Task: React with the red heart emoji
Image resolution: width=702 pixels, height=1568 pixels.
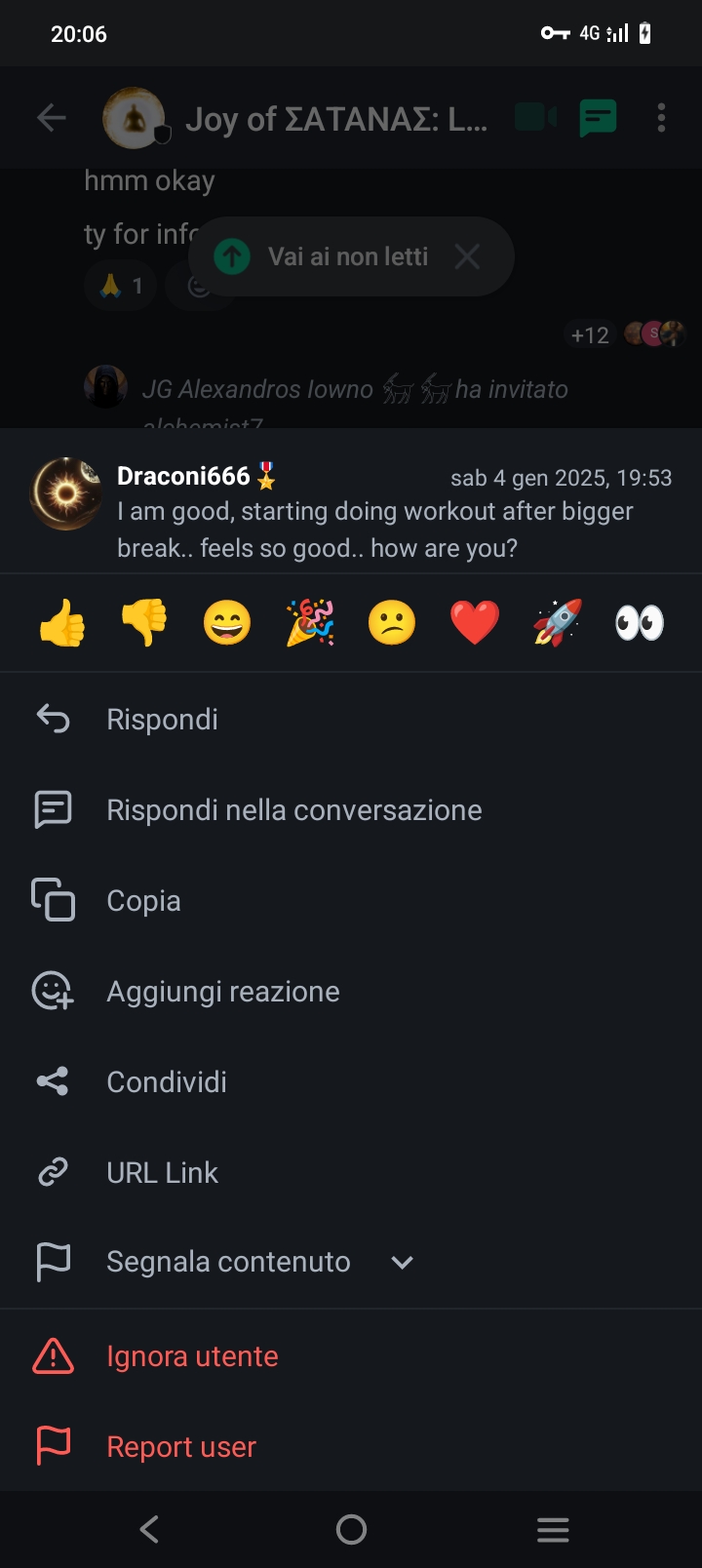Action: 475,622
